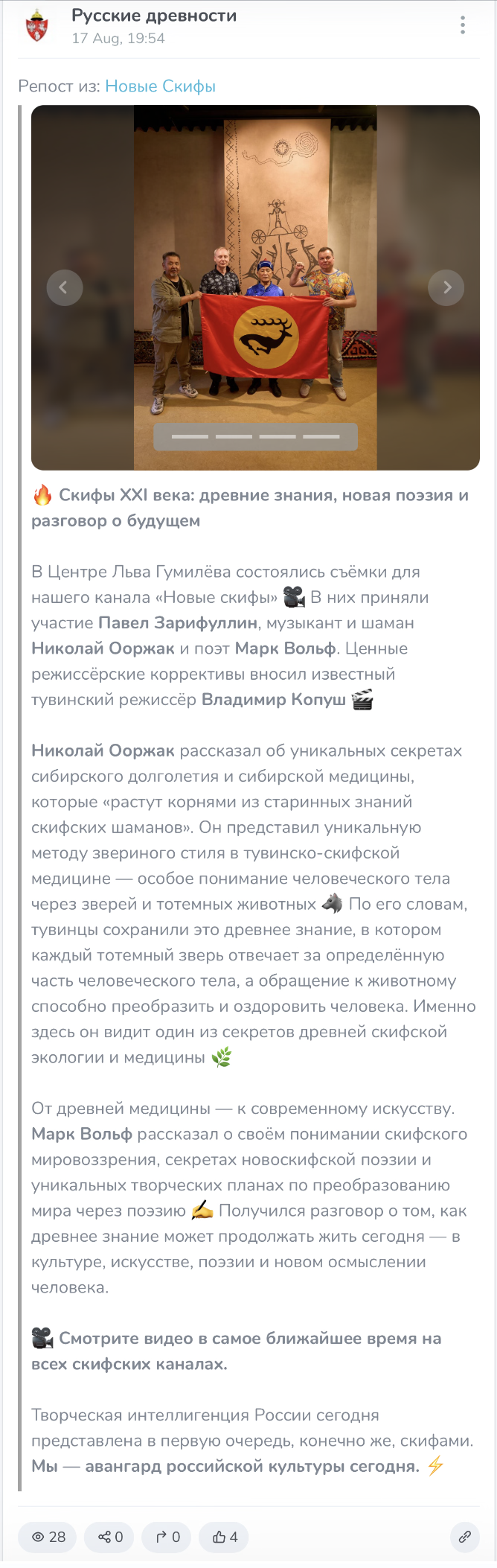Show the previous photo in the carousel
497x1568 pixels.
(x=65, y=287)
